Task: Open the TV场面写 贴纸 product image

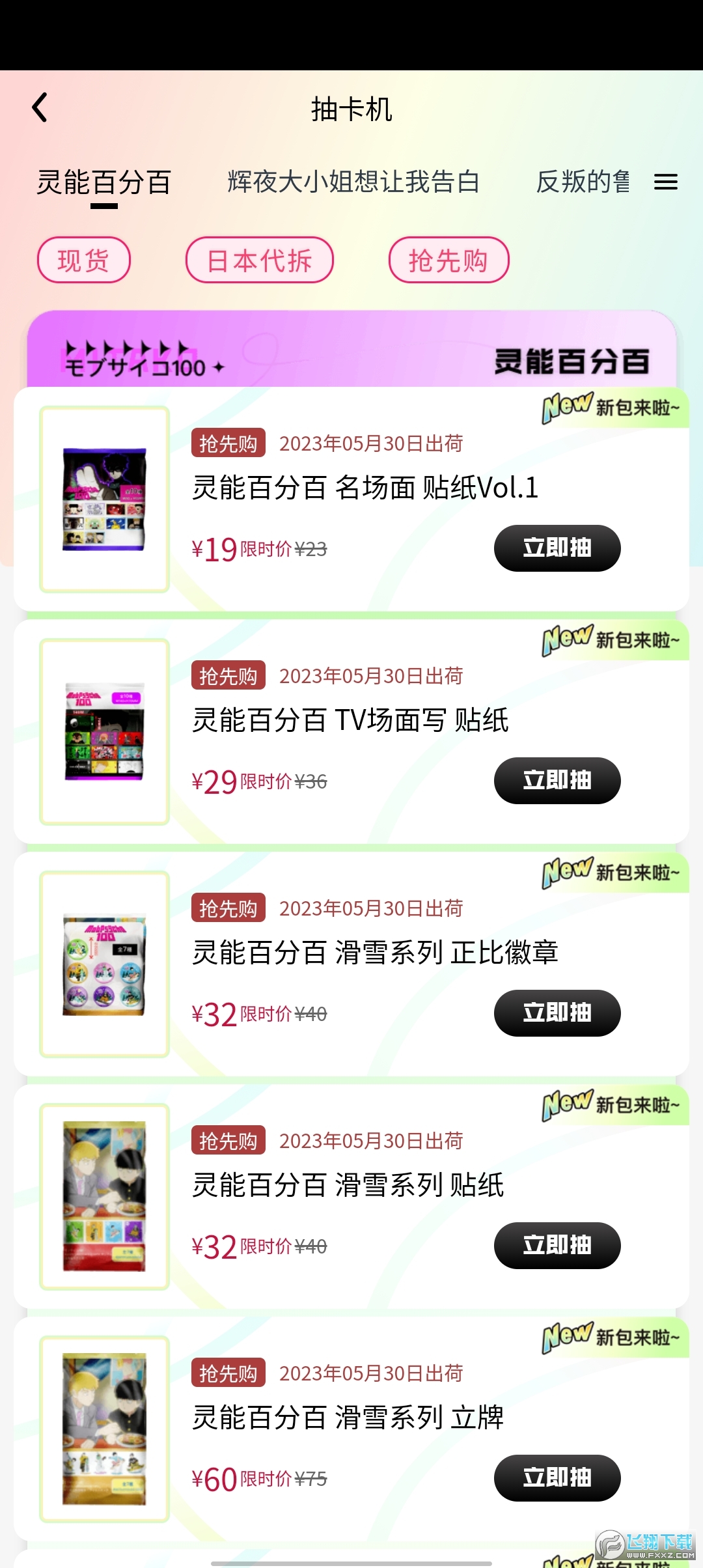Action: click(105, 732)
